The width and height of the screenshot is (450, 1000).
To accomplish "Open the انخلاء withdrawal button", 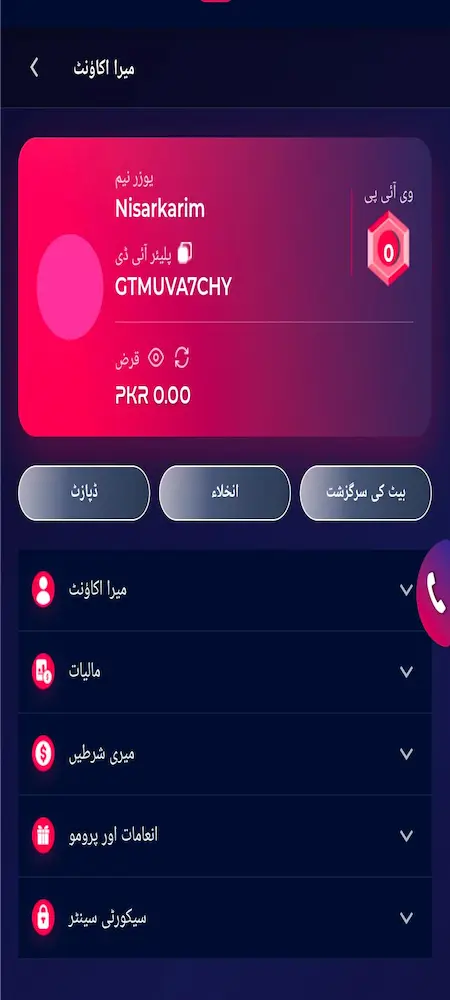I will pos(224,493).
